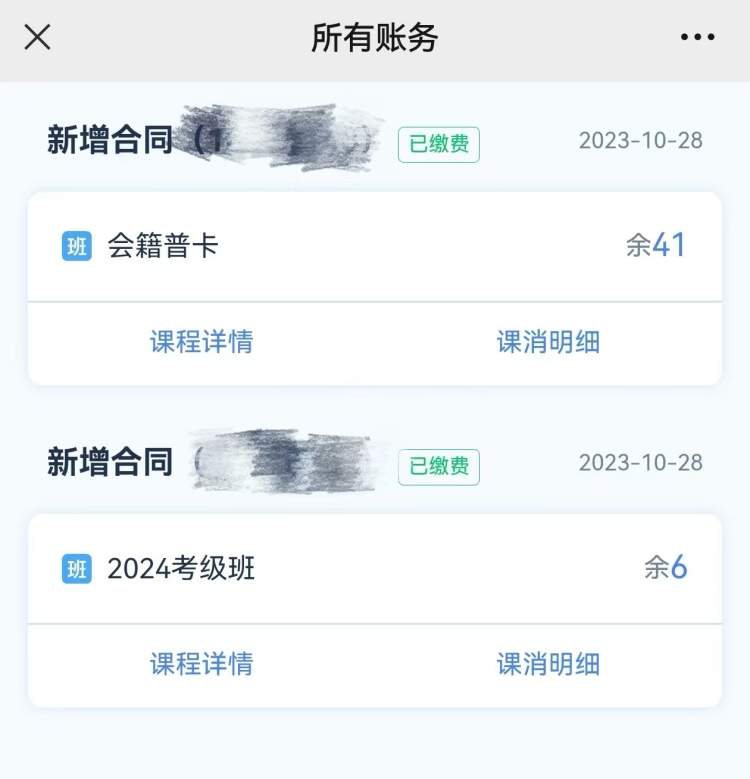750x779 pixels.
Task: Close the 所有账务 page
Action: tap(37, 38)
